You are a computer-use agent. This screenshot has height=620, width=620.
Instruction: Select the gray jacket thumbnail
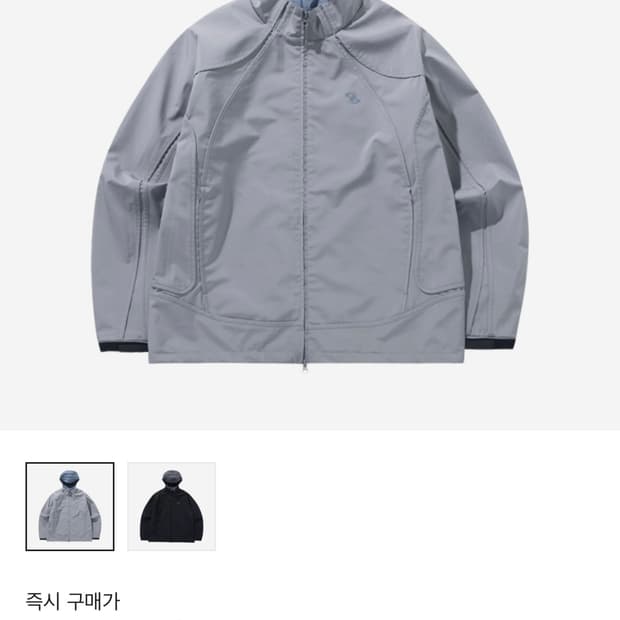70,506
